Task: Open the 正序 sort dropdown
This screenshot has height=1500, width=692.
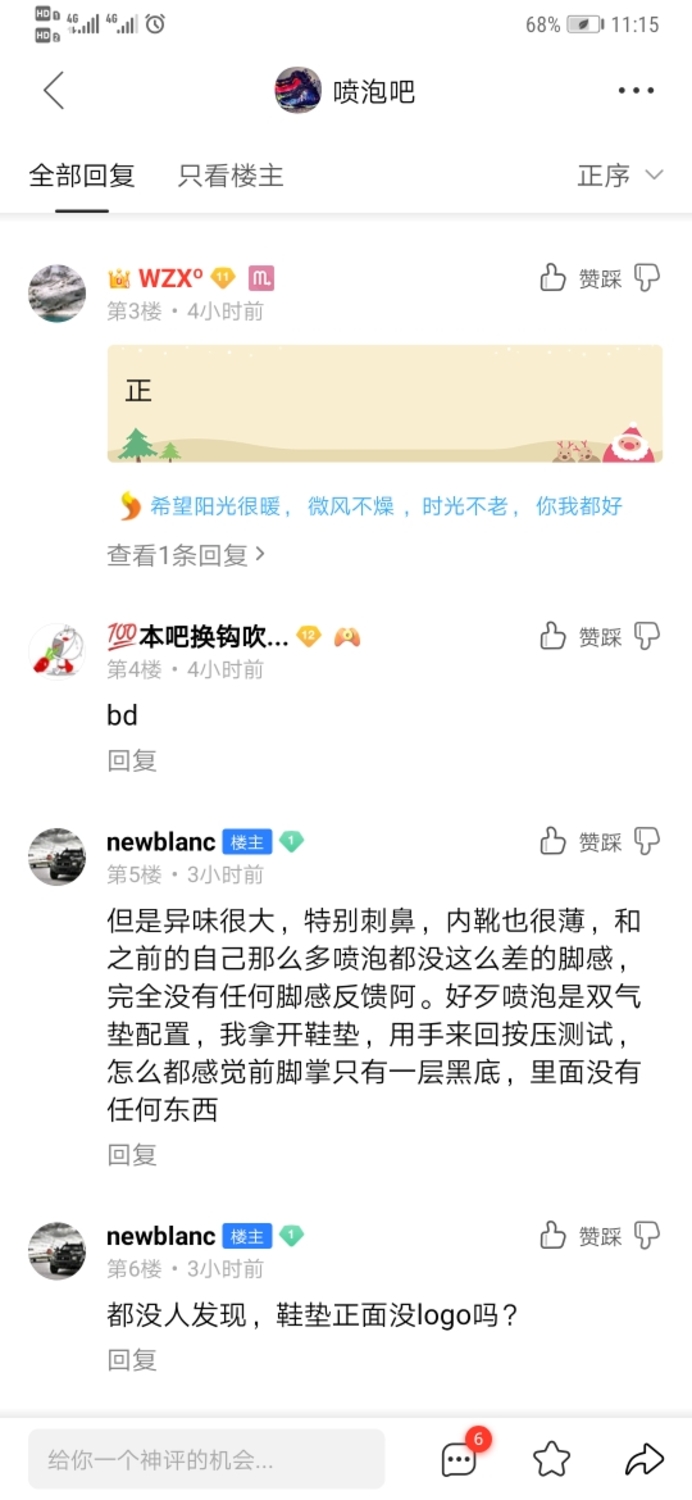Action: pos(620,176)
